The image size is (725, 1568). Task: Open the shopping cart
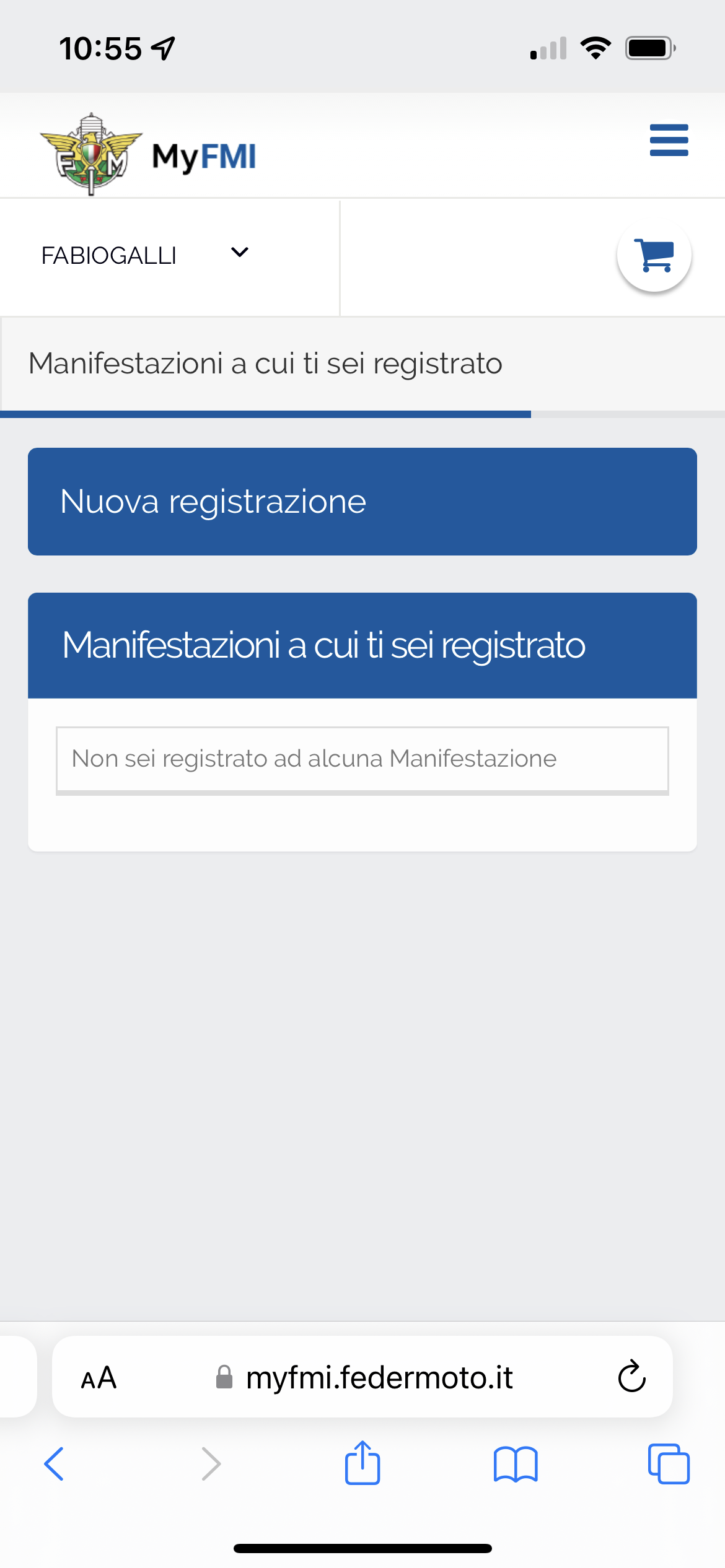coord(654,255)
